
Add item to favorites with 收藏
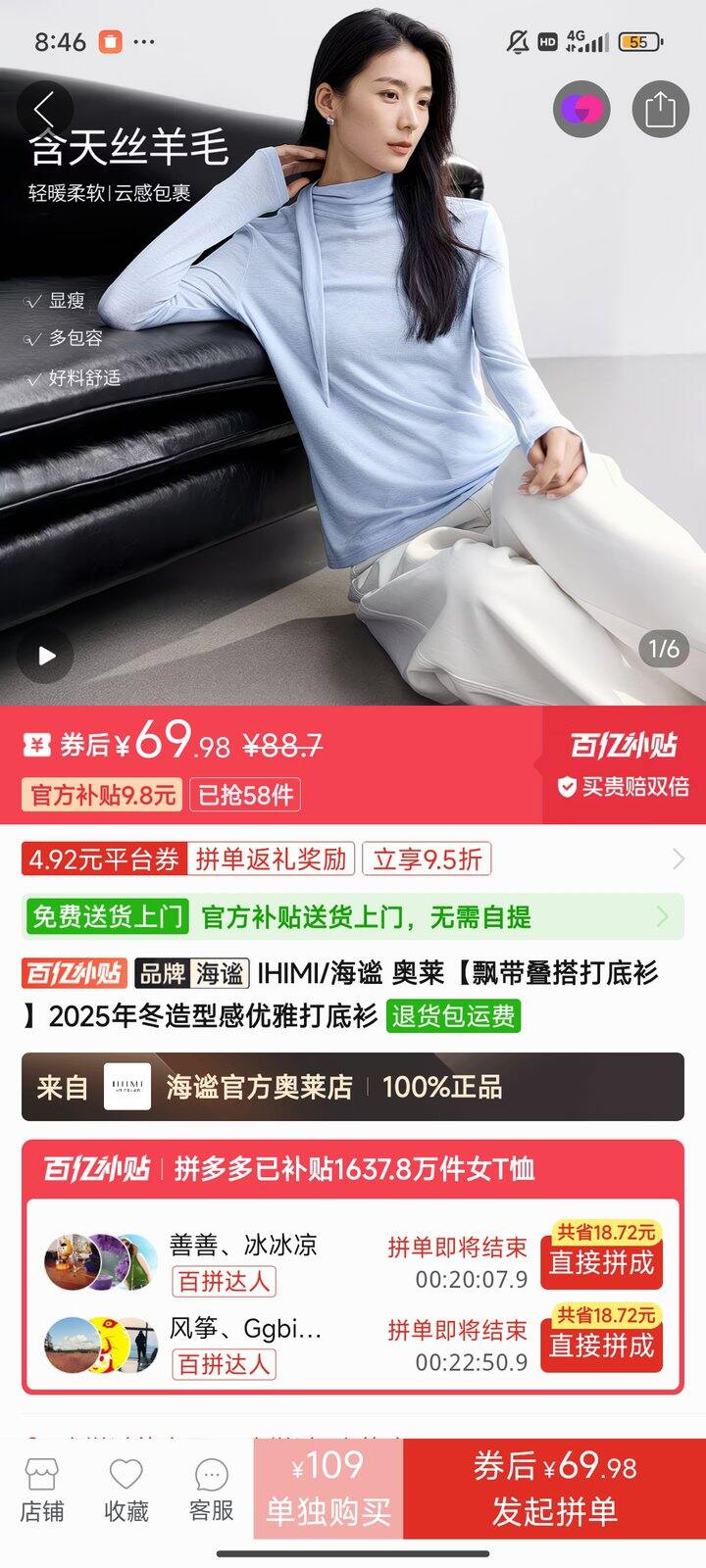tap(126, 1490)
